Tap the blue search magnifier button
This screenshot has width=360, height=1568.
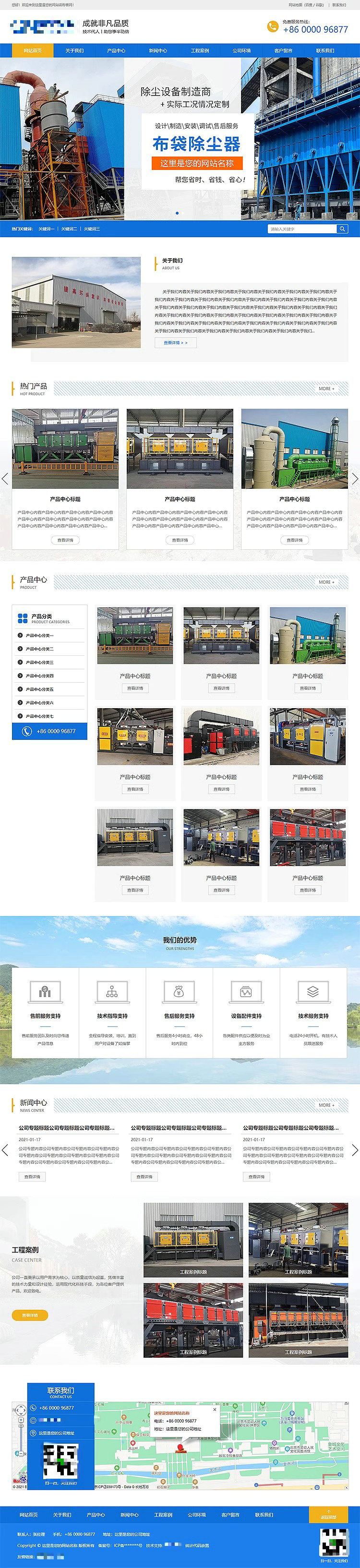point(342,229)
